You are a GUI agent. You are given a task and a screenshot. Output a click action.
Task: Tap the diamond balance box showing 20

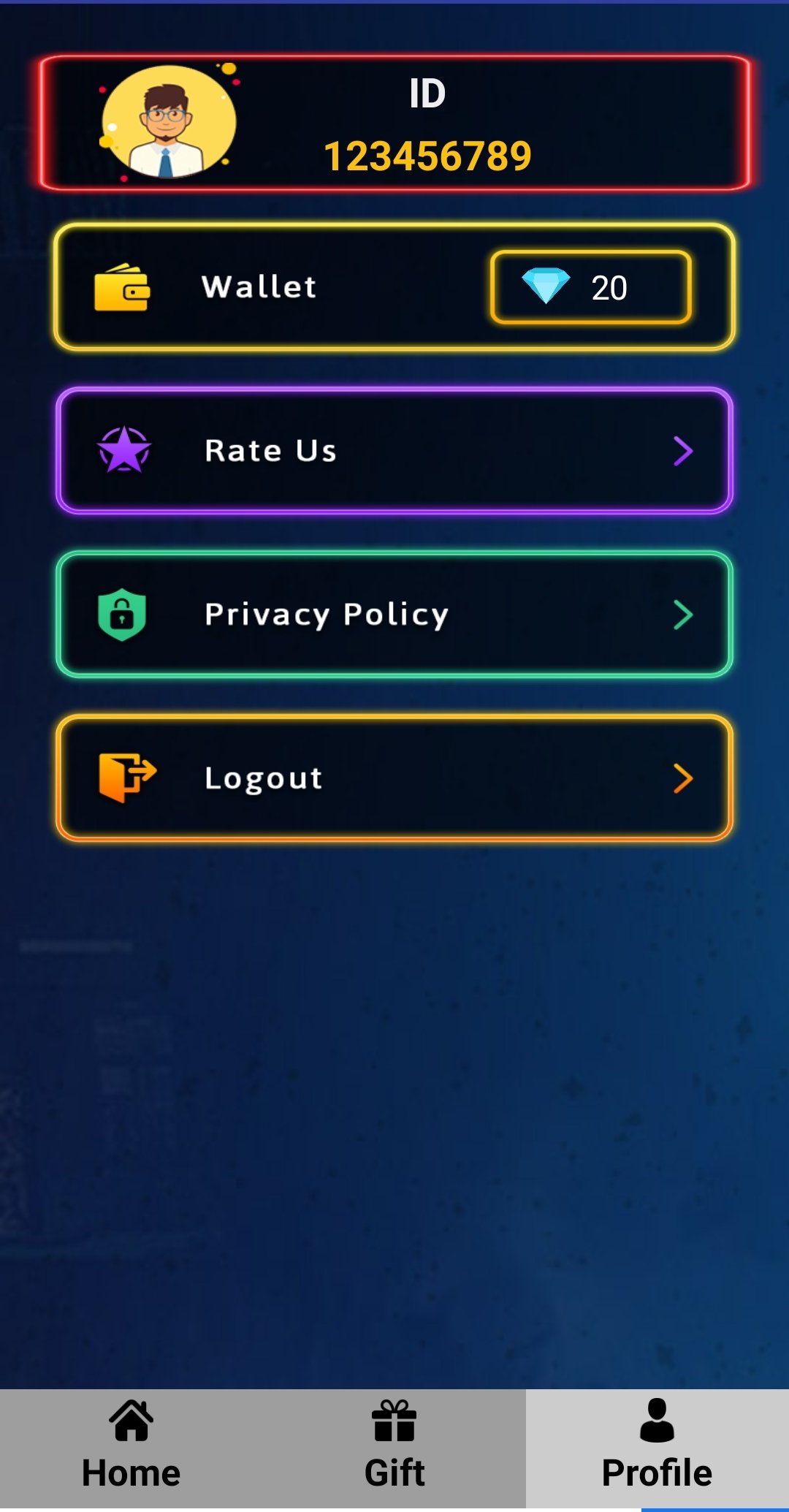click(x=591, y=287)
